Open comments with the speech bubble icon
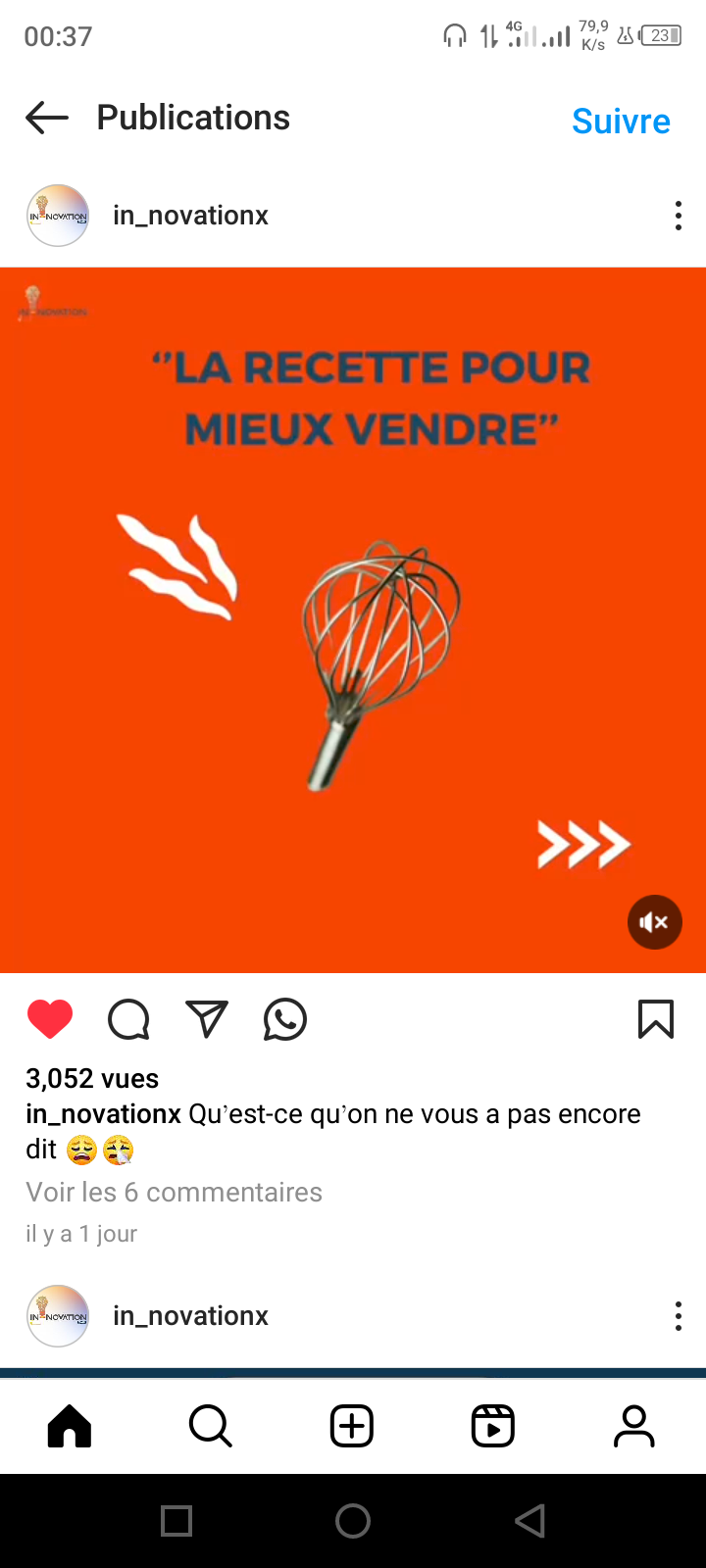This screenshot has width=706, height=1568. (x=128, y=1019)
